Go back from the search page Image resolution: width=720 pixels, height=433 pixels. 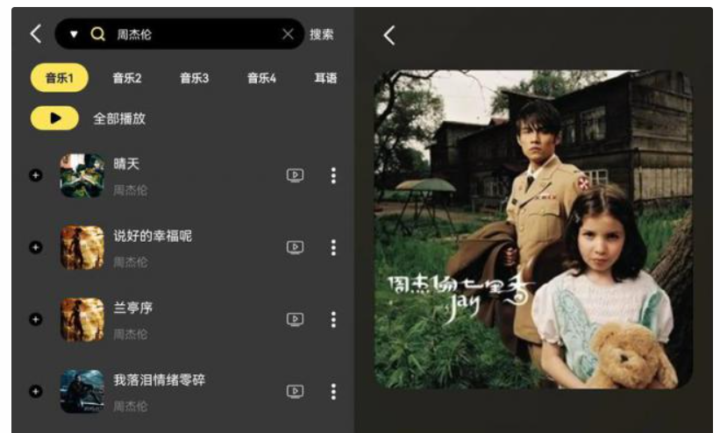(36, 34)
